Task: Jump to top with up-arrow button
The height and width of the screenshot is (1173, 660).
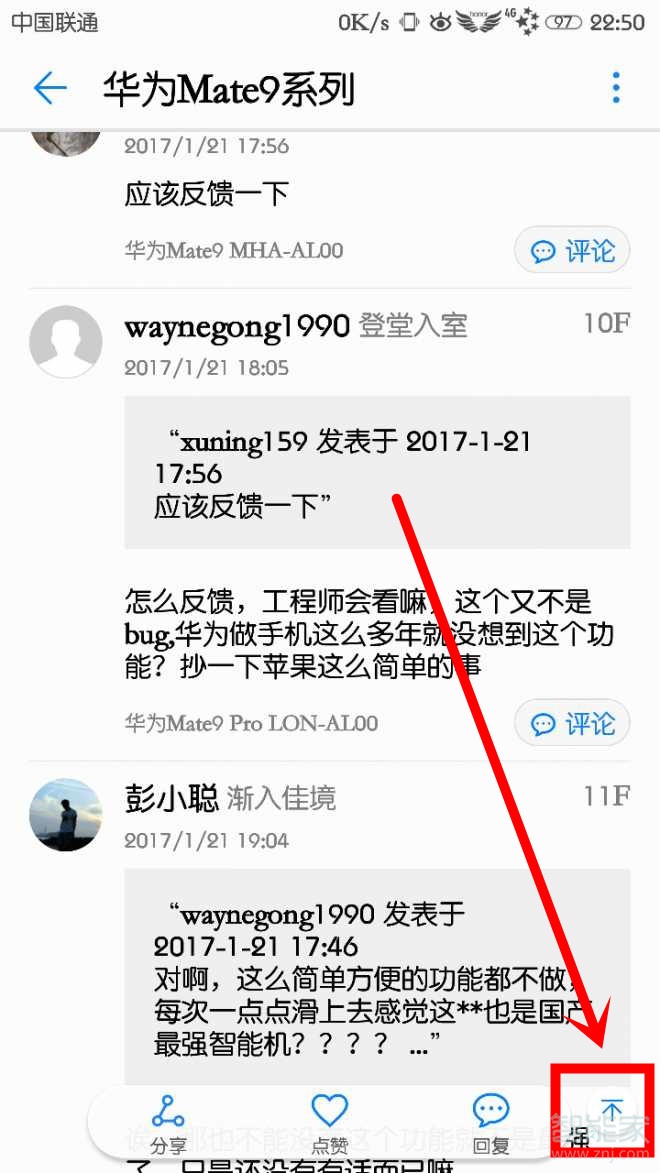Action: coord(611,1112)
